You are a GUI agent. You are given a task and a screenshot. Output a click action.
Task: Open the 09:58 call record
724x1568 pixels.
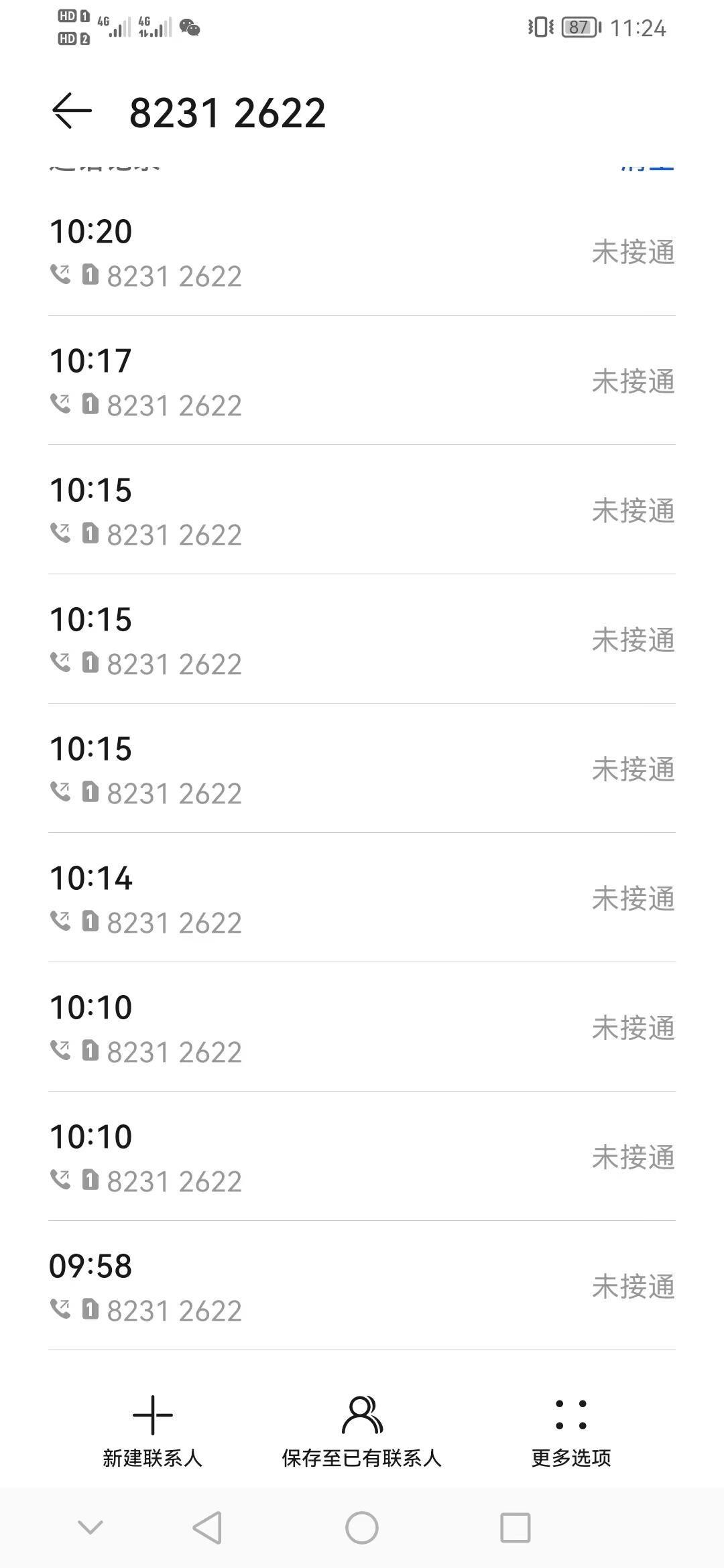click(x=362, y=1286)
